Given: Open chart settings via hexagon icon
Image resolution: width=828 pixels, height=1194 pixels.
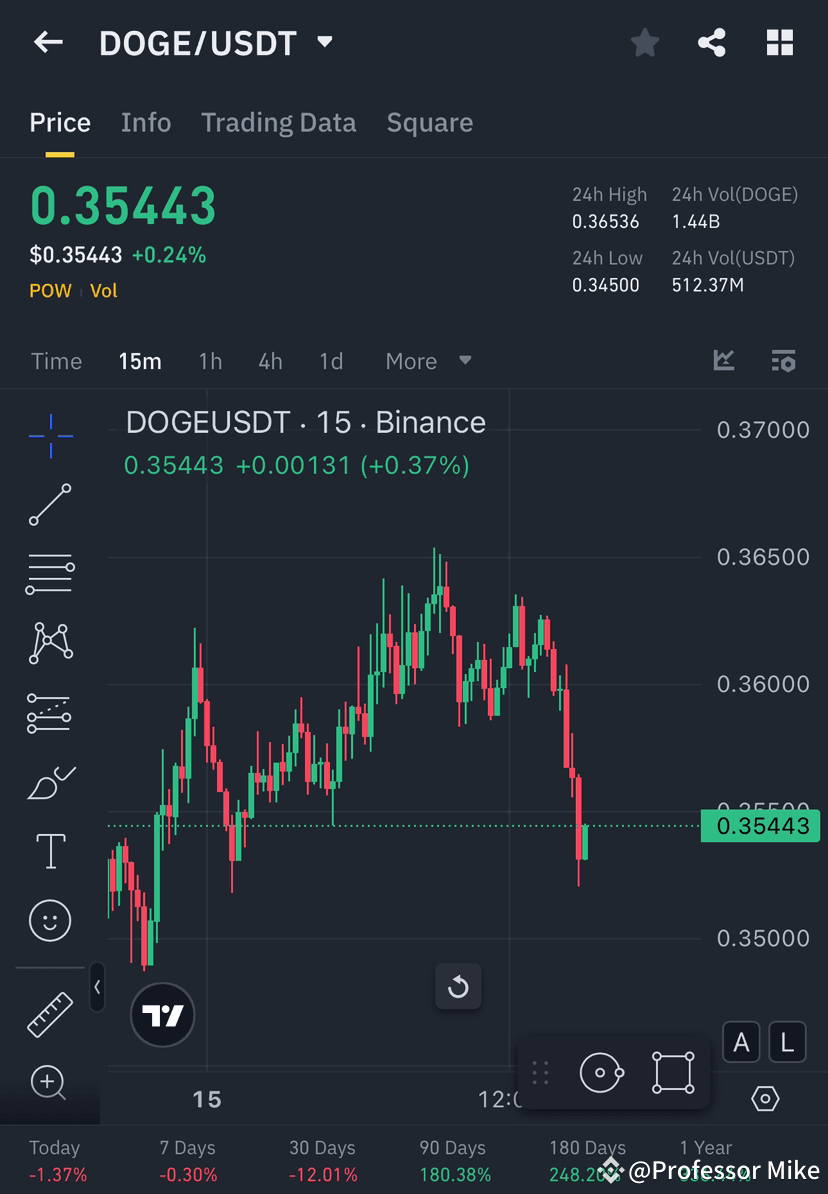Looking at the screenshot, I should [764, 1098].
